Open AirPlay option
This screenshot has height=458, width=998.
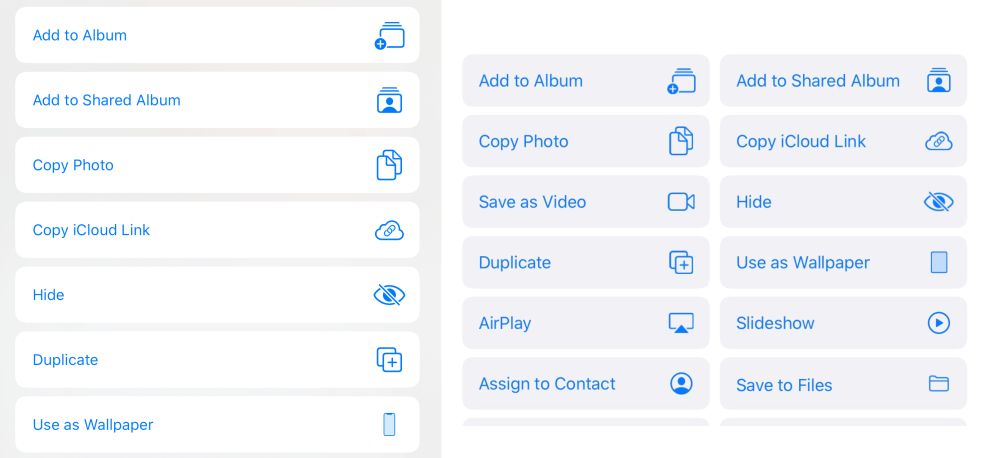(x=585, y=323)
